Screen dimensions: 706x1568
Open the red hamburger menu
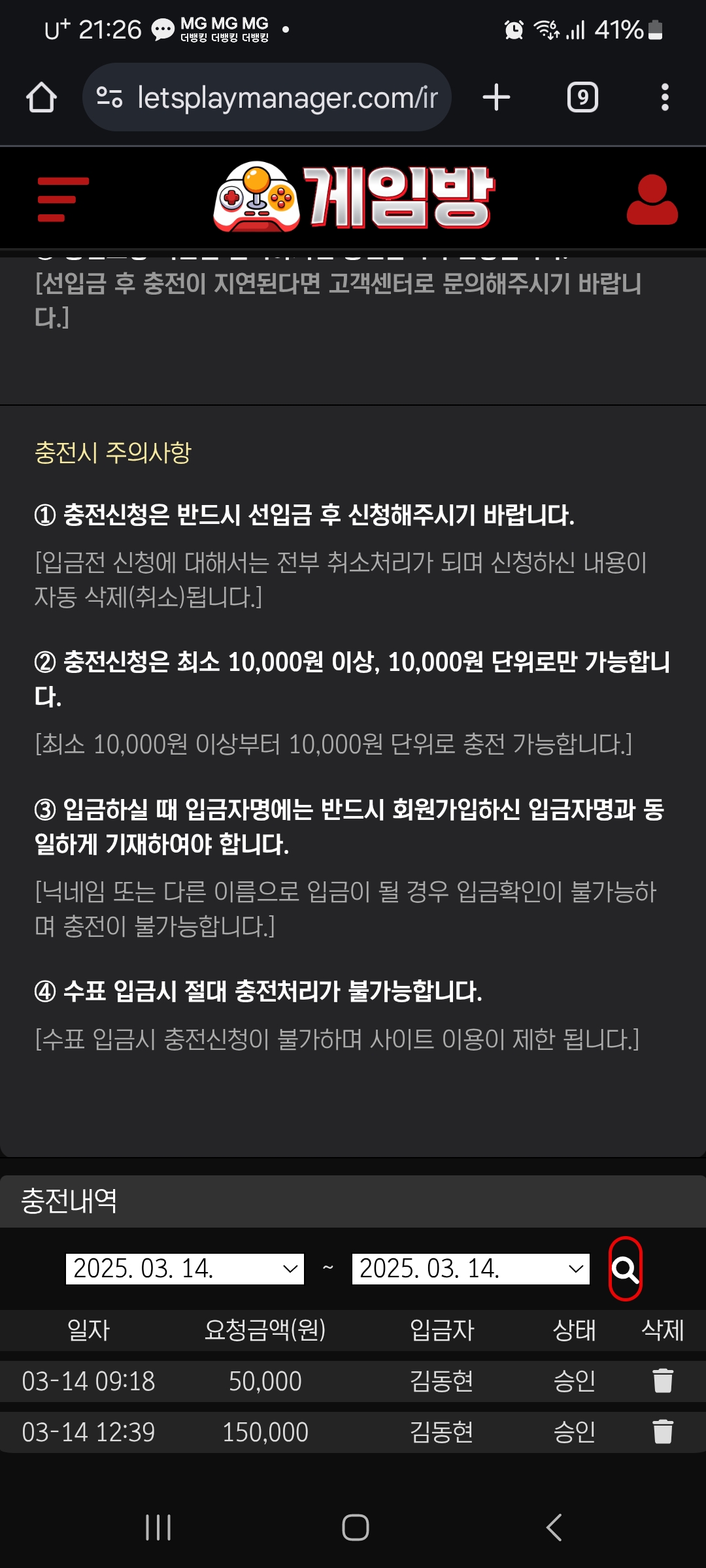tap(63, 199)
